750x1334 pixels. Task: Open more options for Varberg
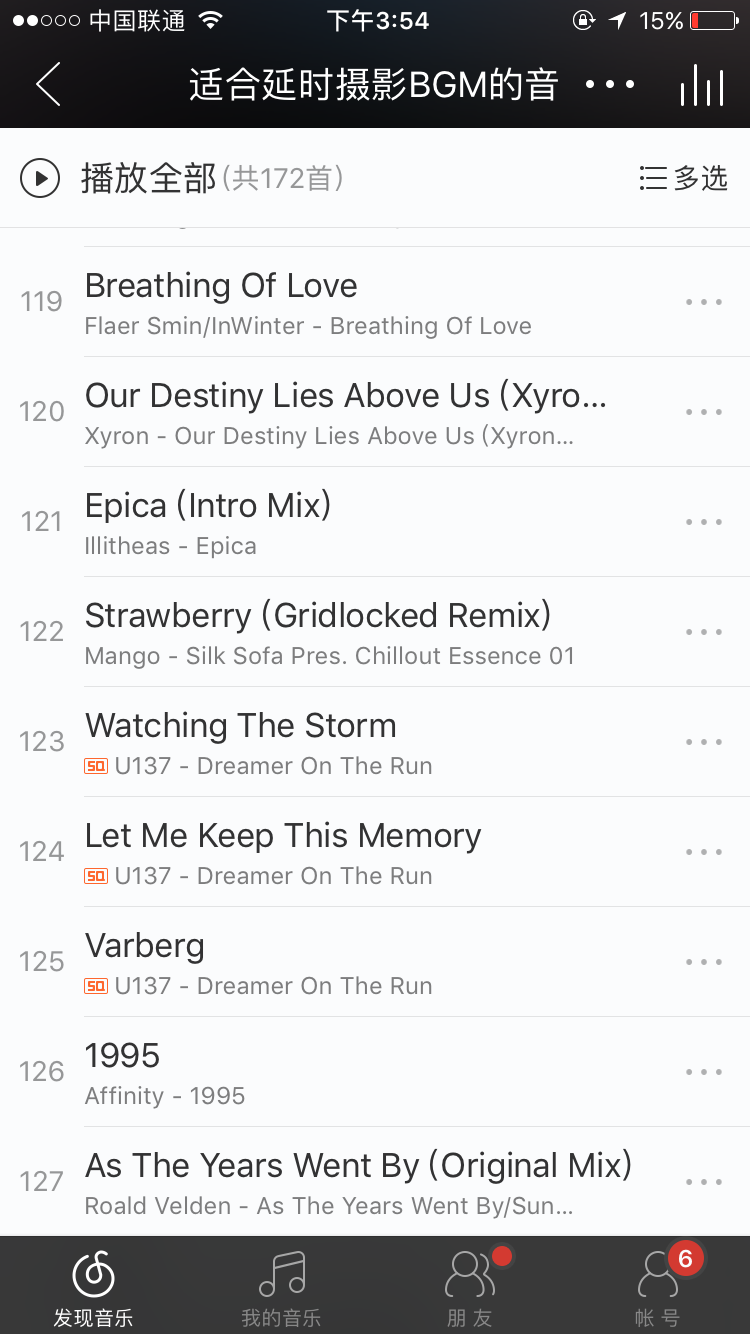coord(704,962)
